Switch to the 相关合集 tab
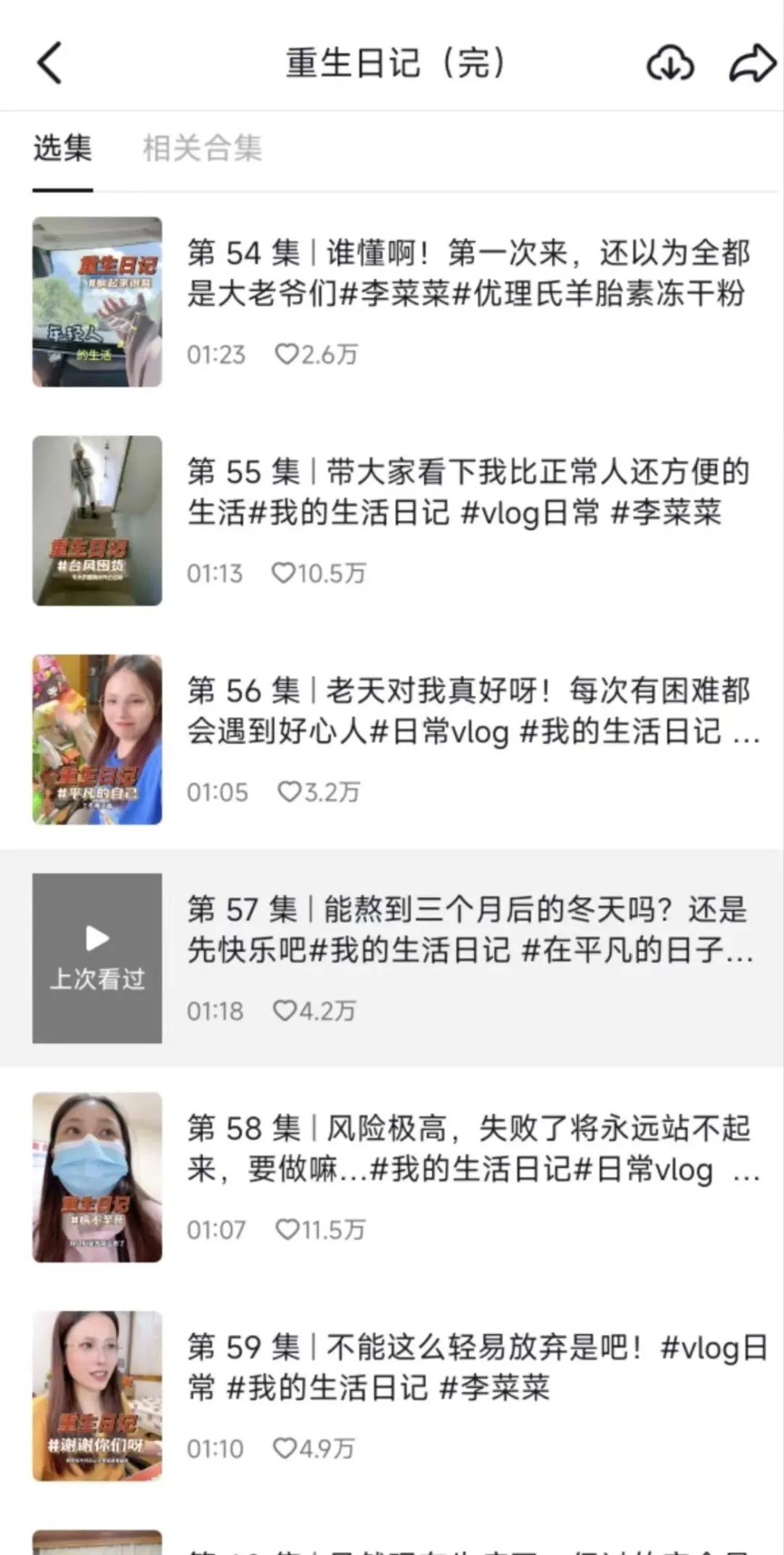This screenshot has height=1555, width=784. [202, 148]
